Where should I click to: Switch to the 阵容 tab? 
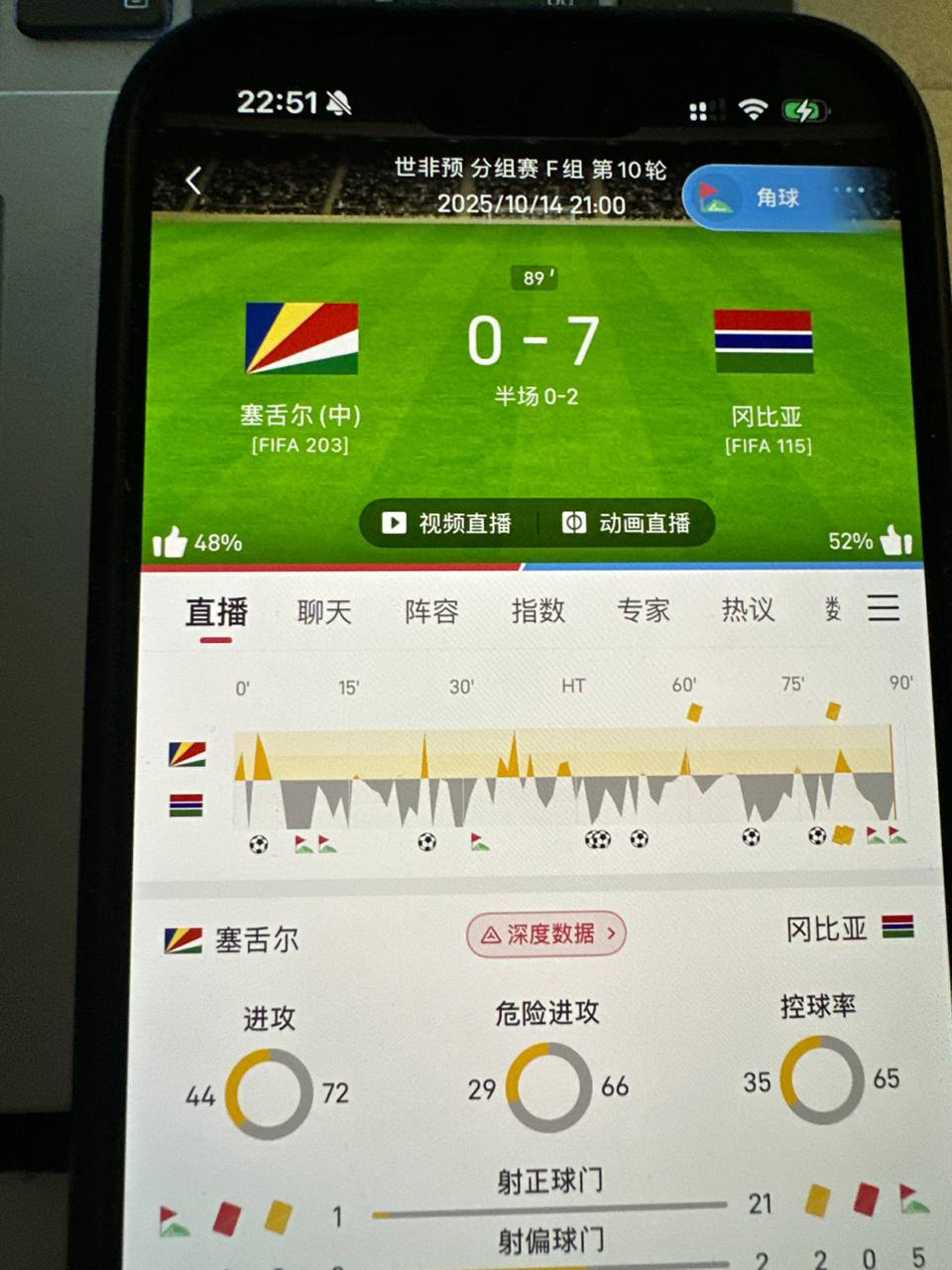point(431,611)
